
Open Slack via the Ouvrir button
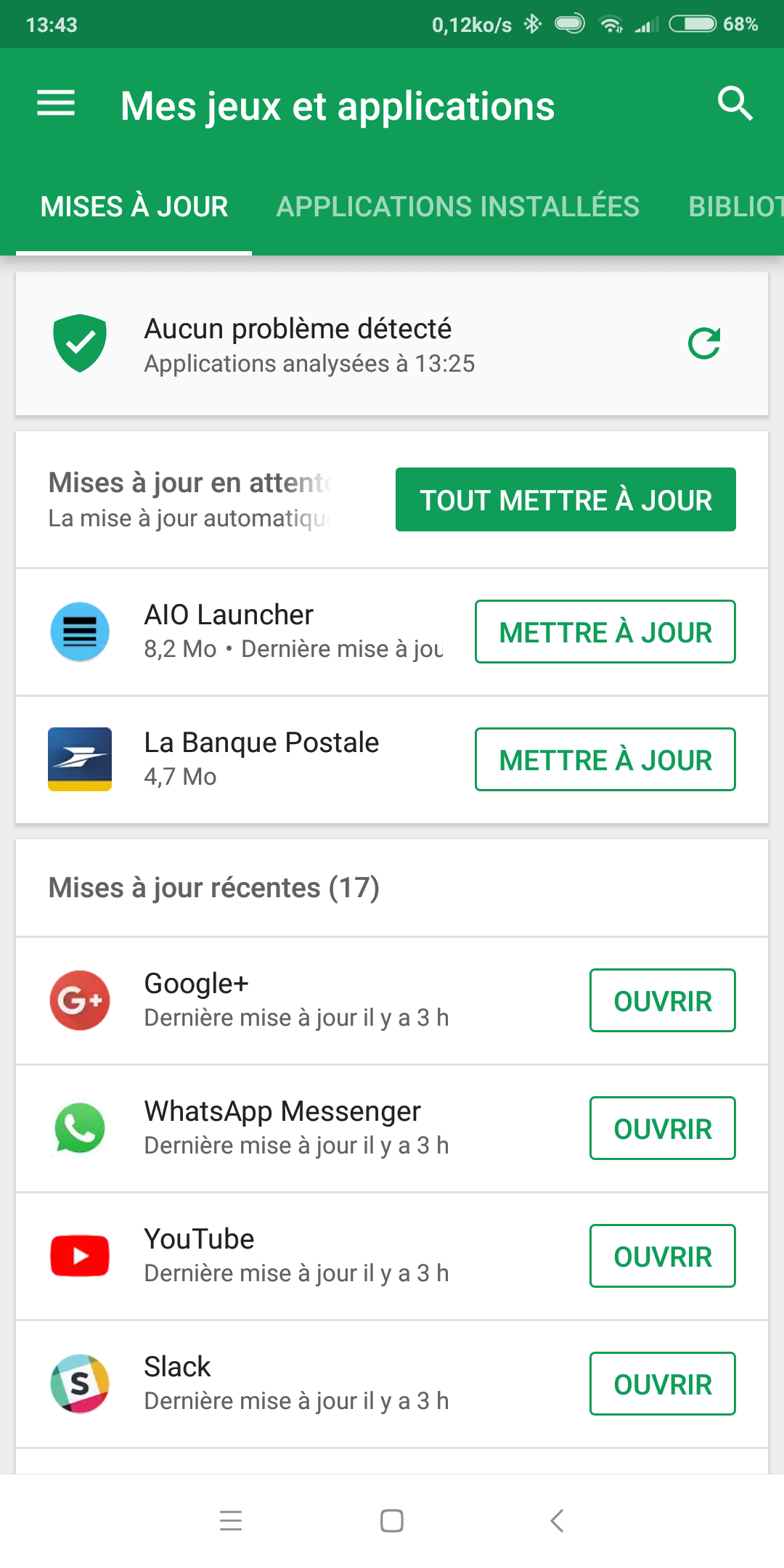click(662, 1384)
